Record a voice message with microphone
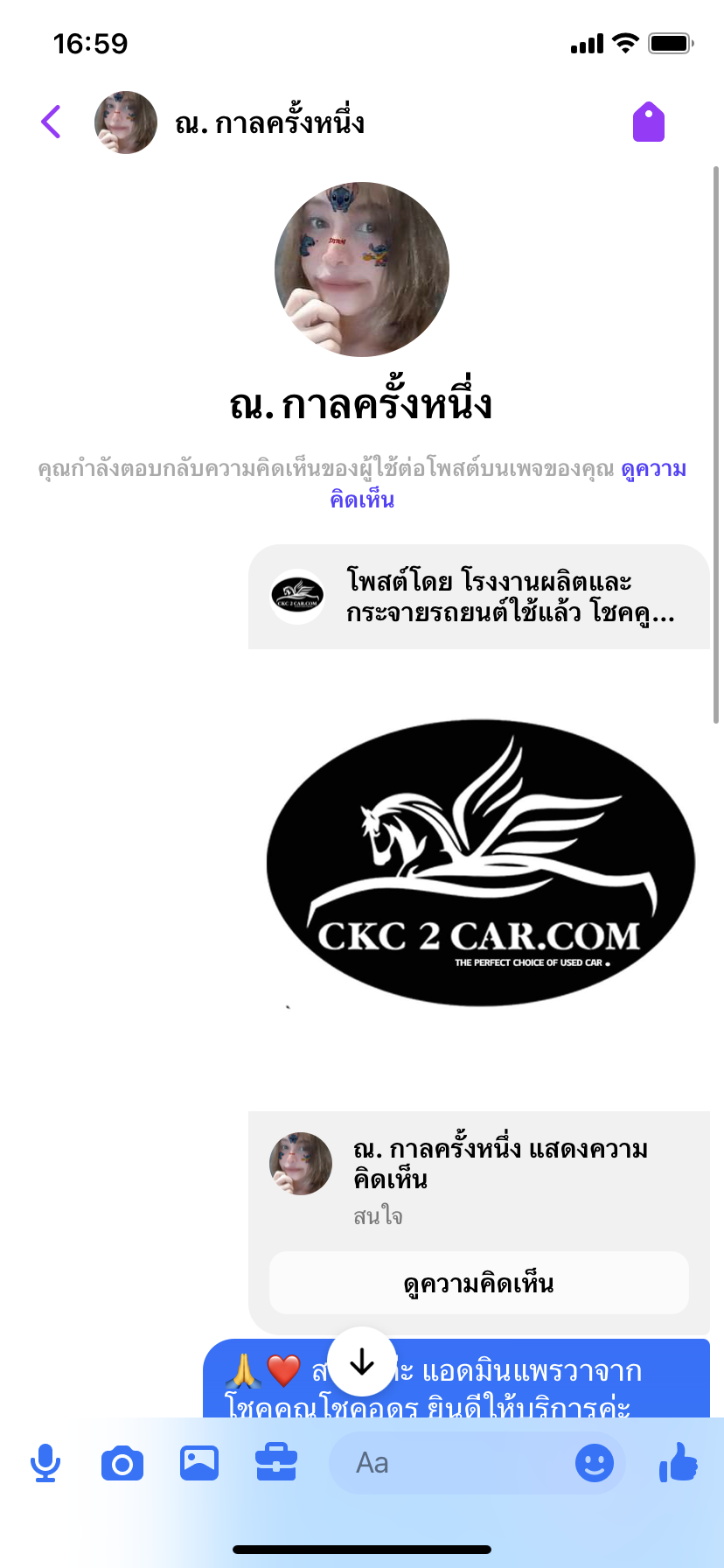 coord(45,1463)
